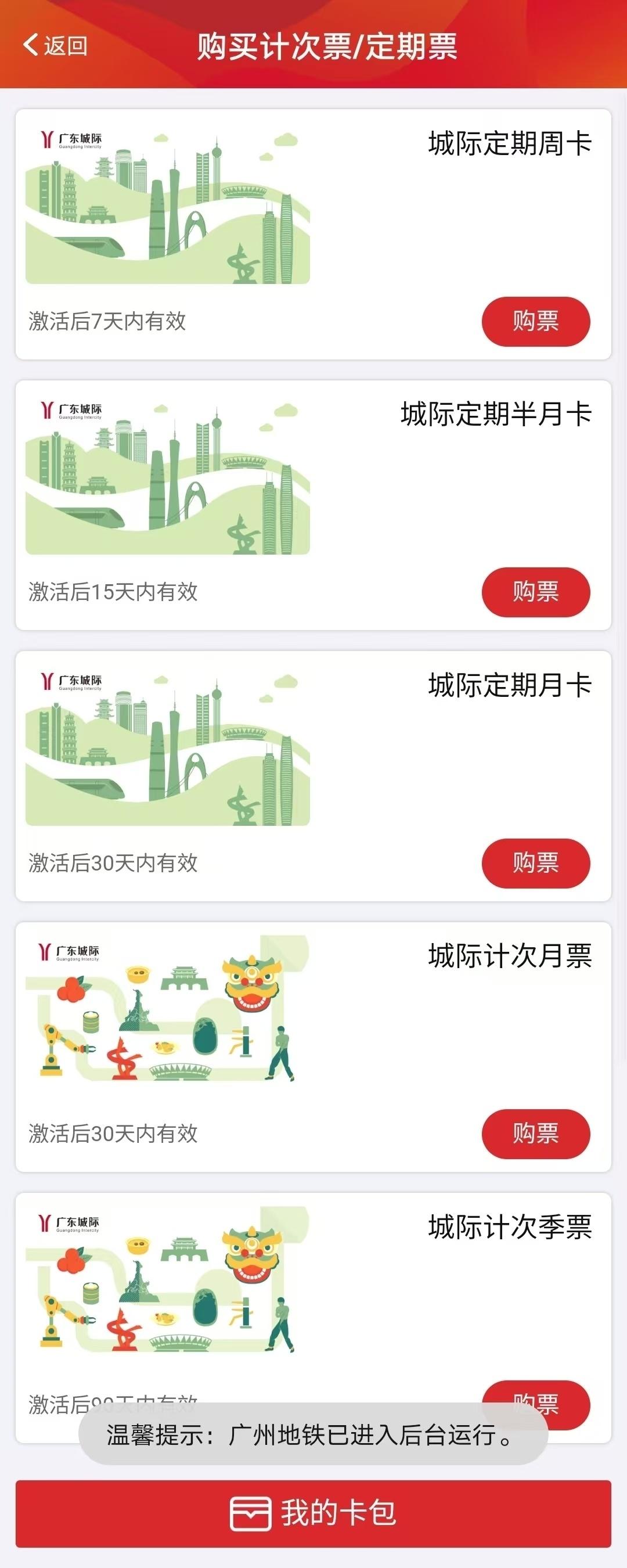Viewport: 627px width, 1568px height.
Task: Open the 城际定期周卡 card image
Action: [167, 206]
